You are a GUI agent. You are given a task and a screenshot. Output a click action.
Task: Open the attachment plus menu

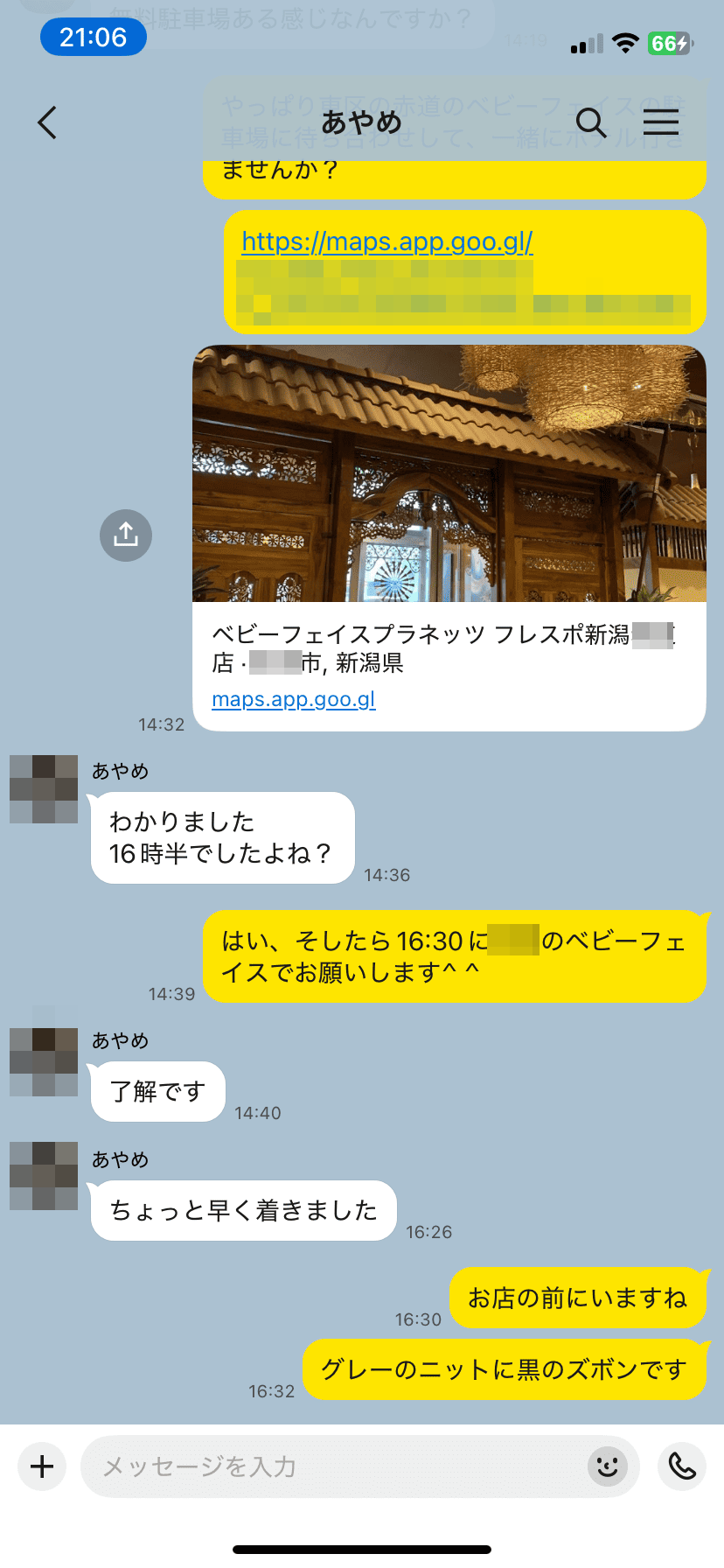point(42,1466)
